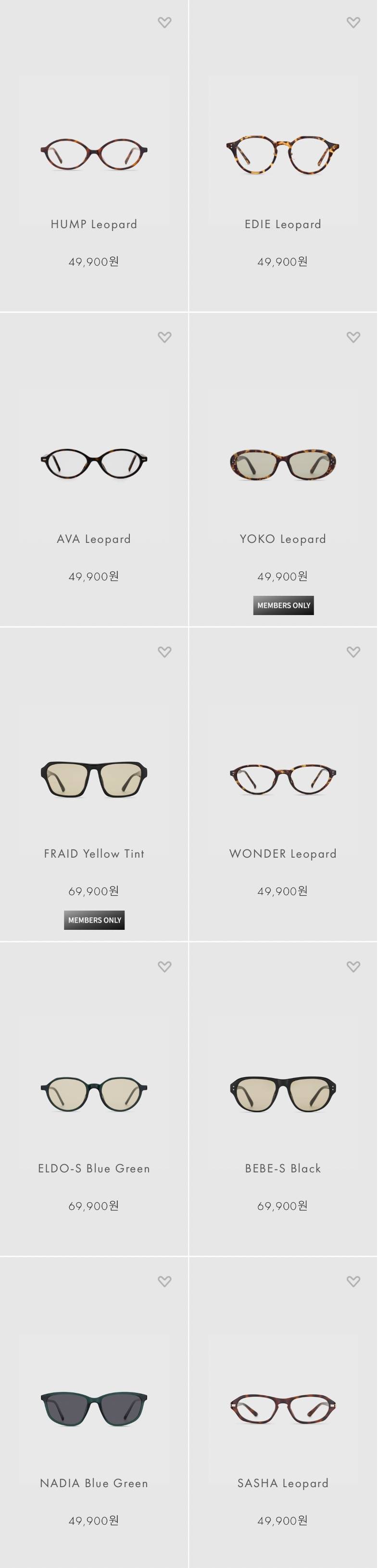Image resolution: width=378 pixels, height=1568 pixels.
Task: Add EDIE Leopard to wishlist
Action: click(353, 23)
